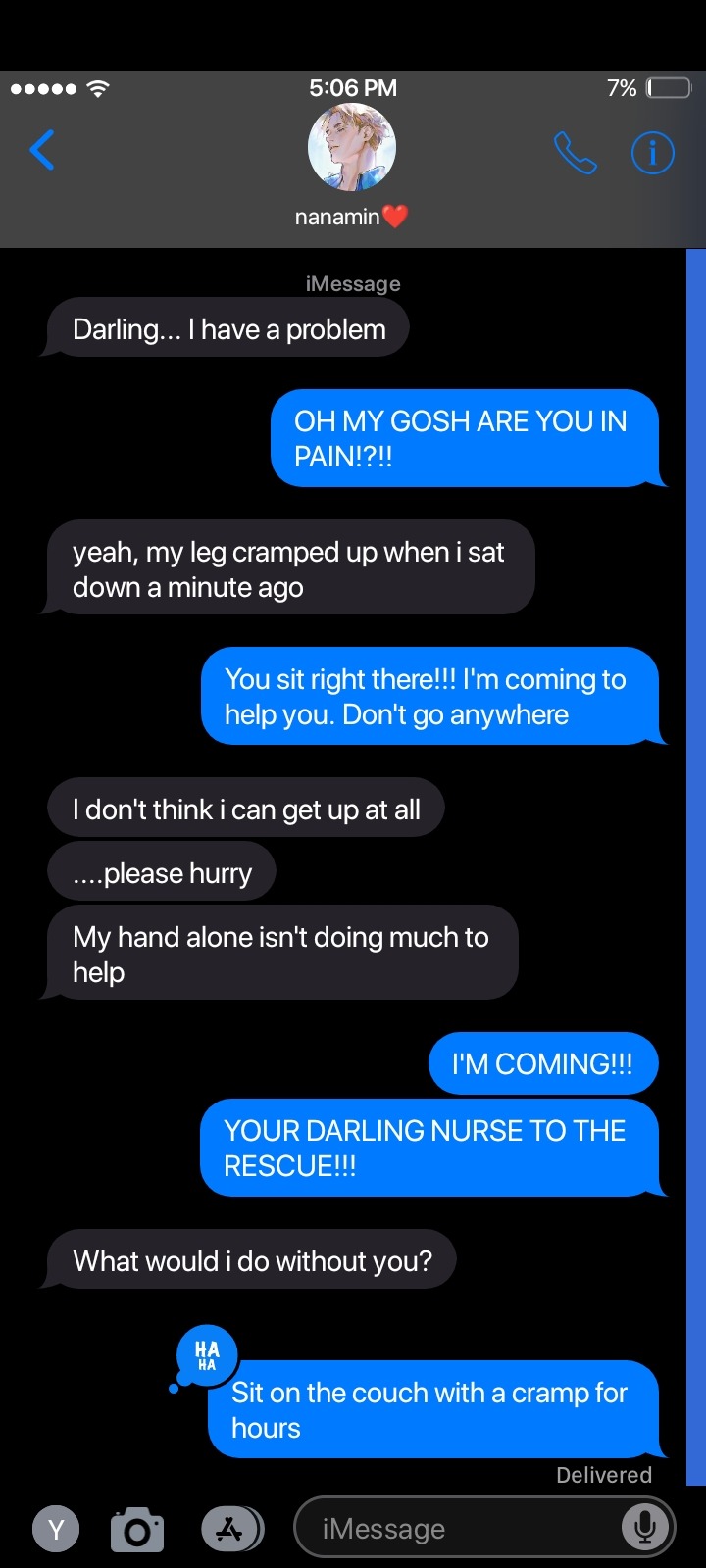Go back to the messages list
706x1568 pixels.
(42, 150)
